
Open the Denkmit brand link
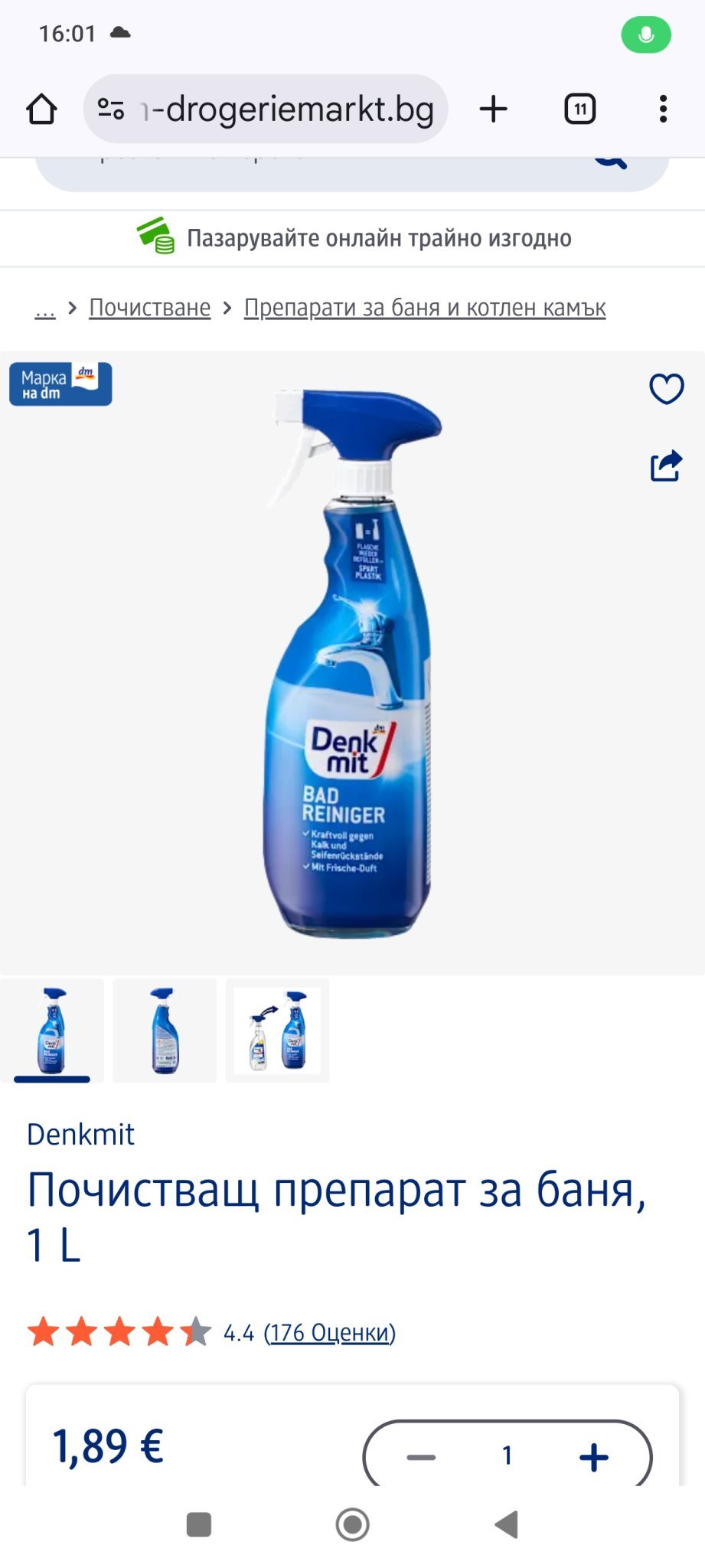coord(80,1134)
